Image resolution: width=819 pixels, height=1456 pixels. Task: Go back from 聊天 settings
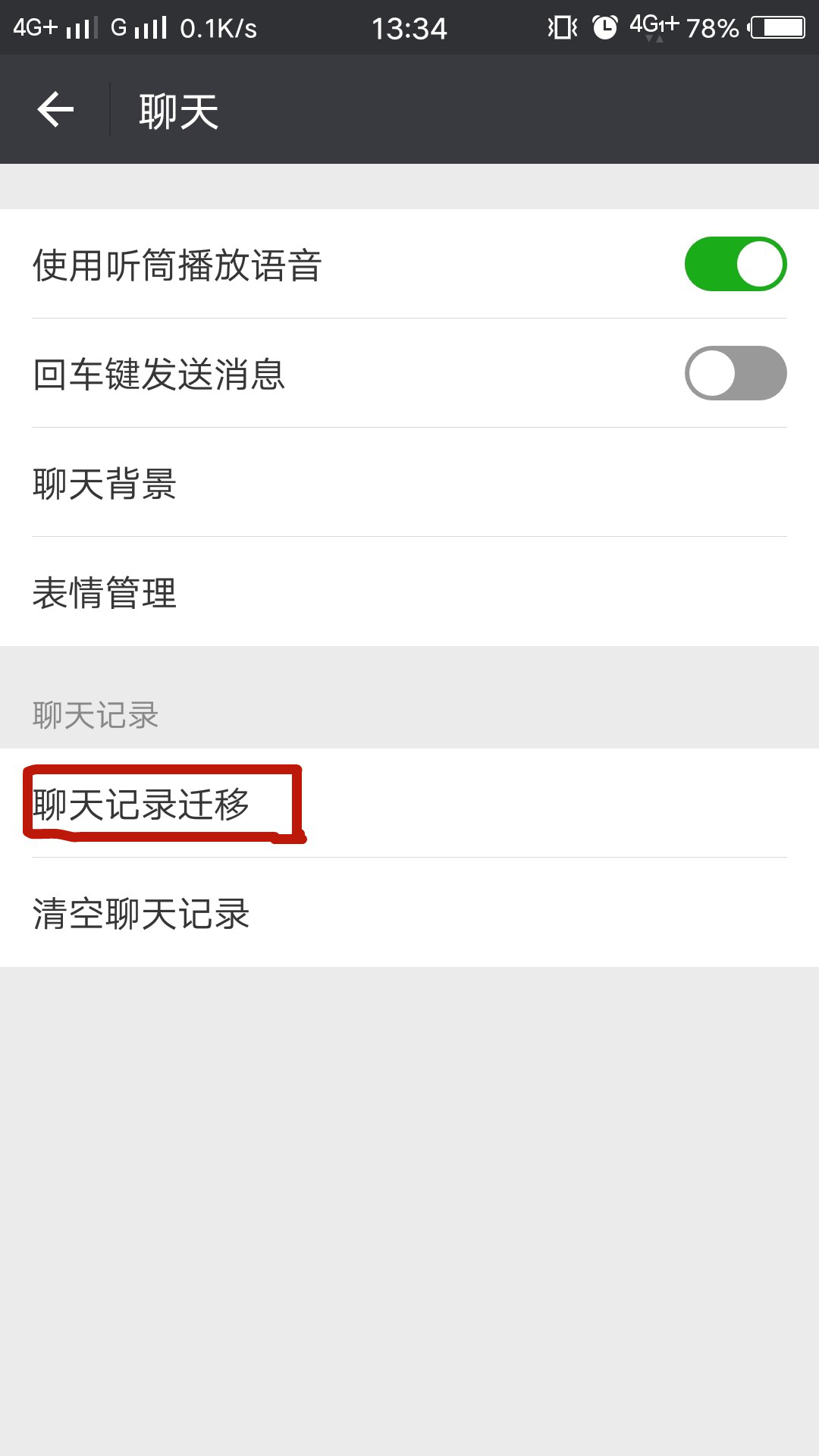pyautogui.click(x=55, y=110)
